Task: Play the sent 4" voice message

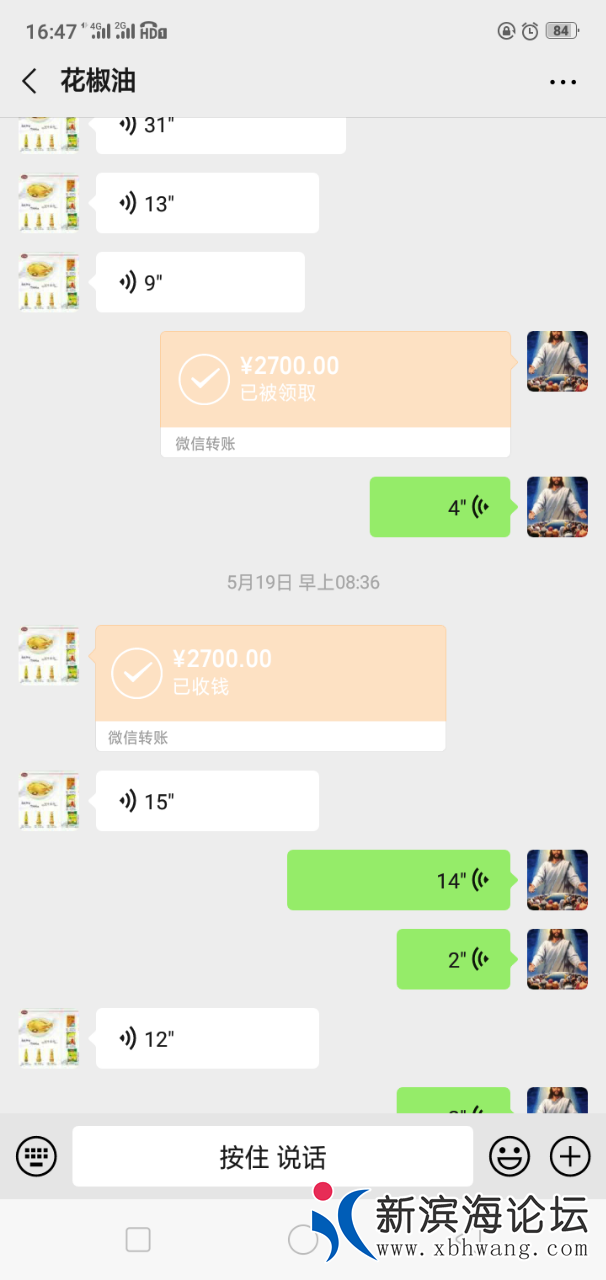Action: coord(440,507)
